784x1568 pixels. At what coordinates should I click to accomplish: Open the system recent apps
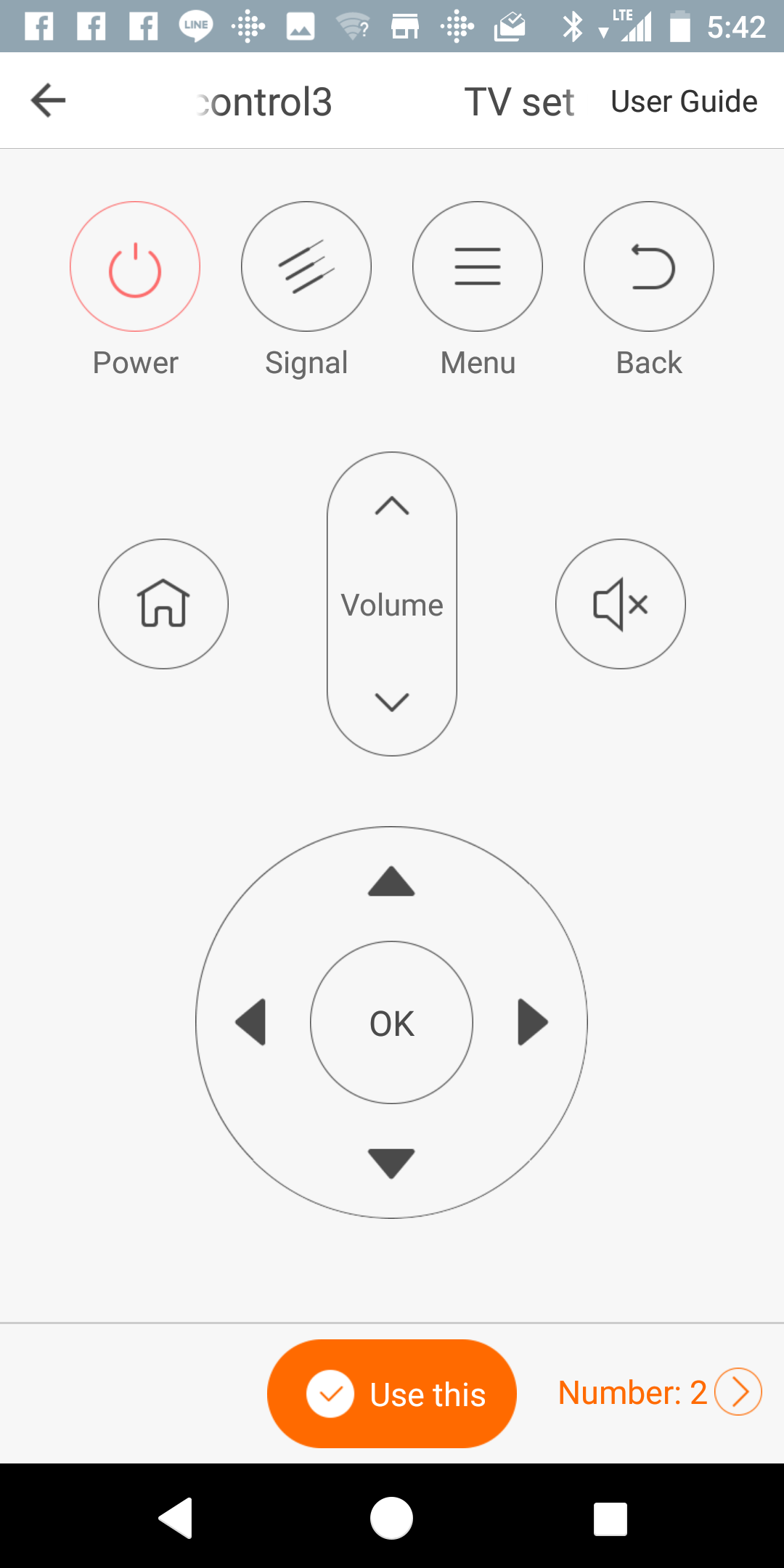click(x=610, y=1518)
